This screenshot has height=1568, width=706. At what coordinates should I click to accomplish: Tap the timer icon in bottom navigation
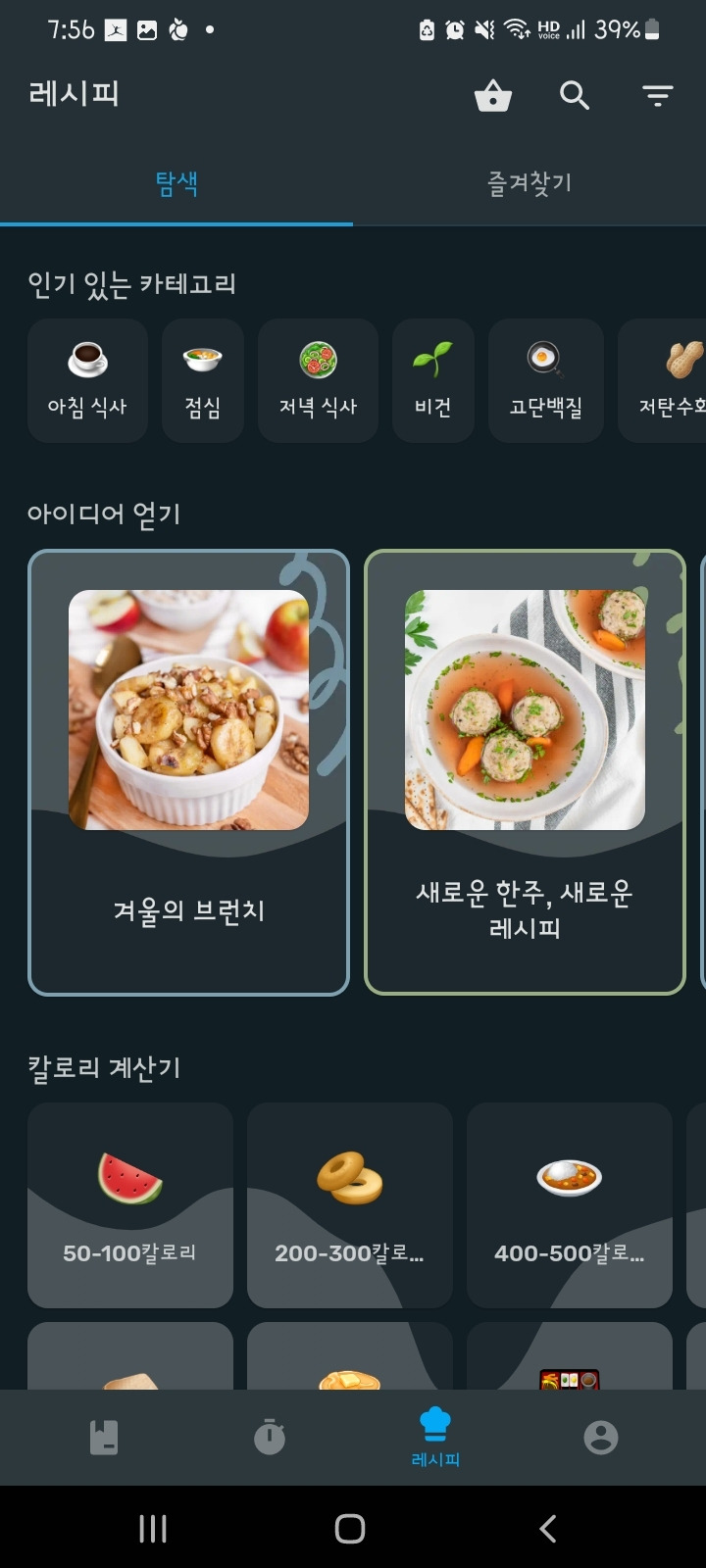pyautogui.click(x=270, y=1437)
